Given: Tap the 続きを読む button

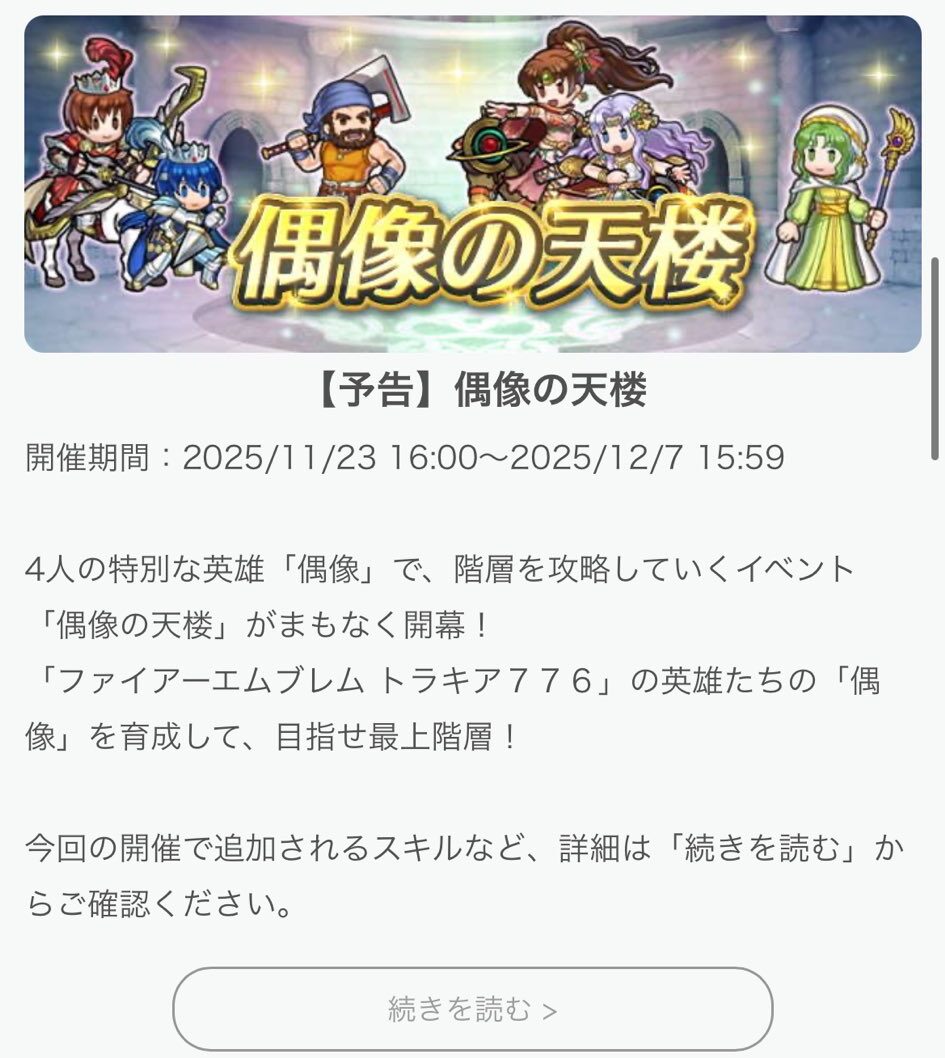Looking at the screenshot, I should (472, 1008).
